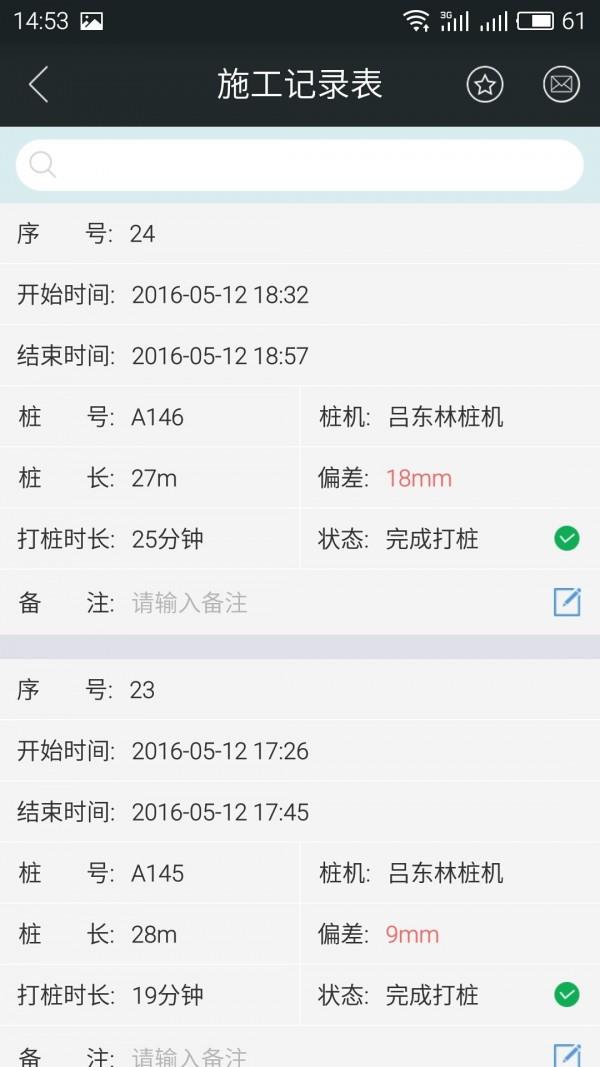Open the mail envelope icon

tap(561, 85)
